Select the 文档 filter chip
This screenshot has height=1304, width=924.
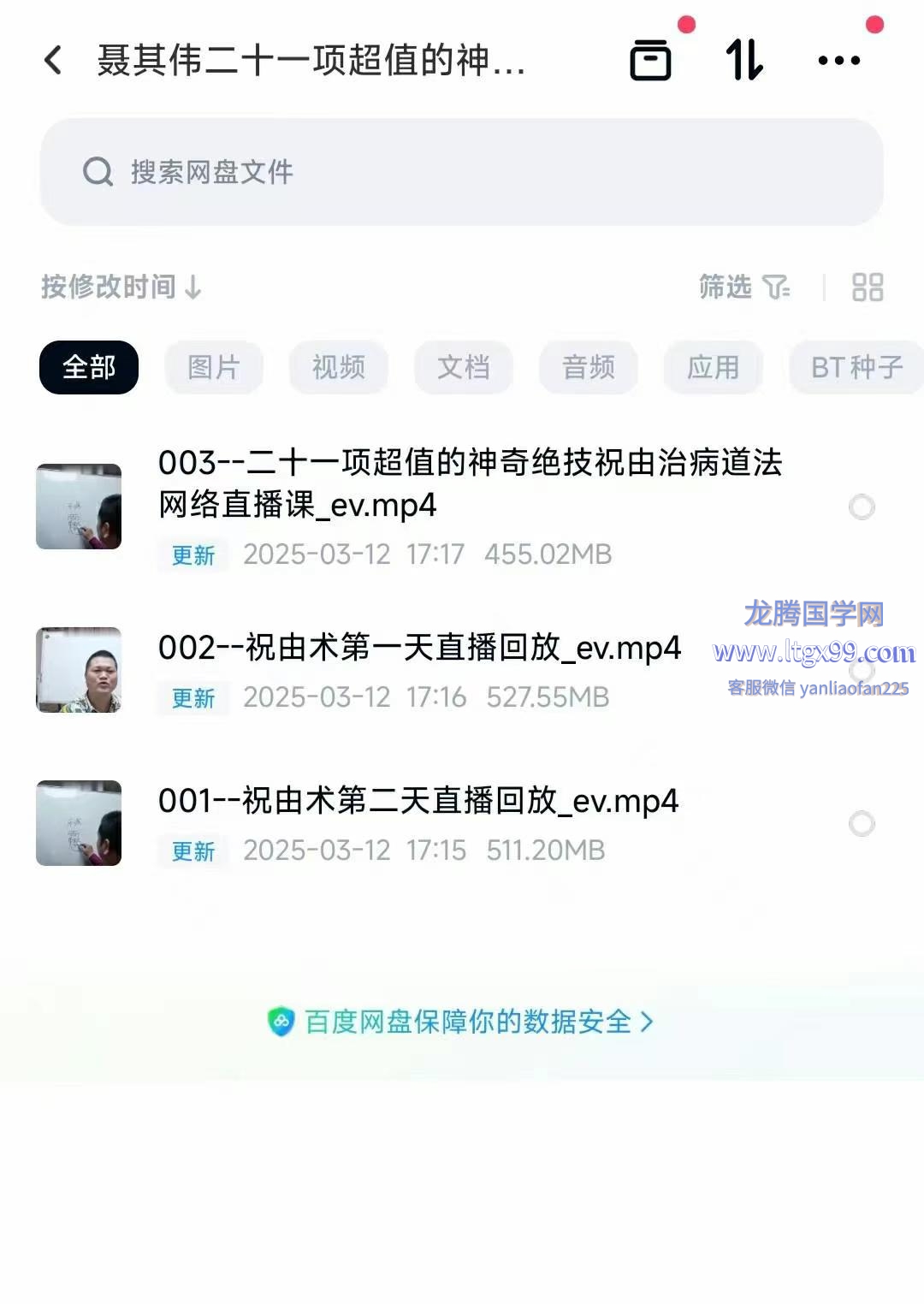point(464,368)
